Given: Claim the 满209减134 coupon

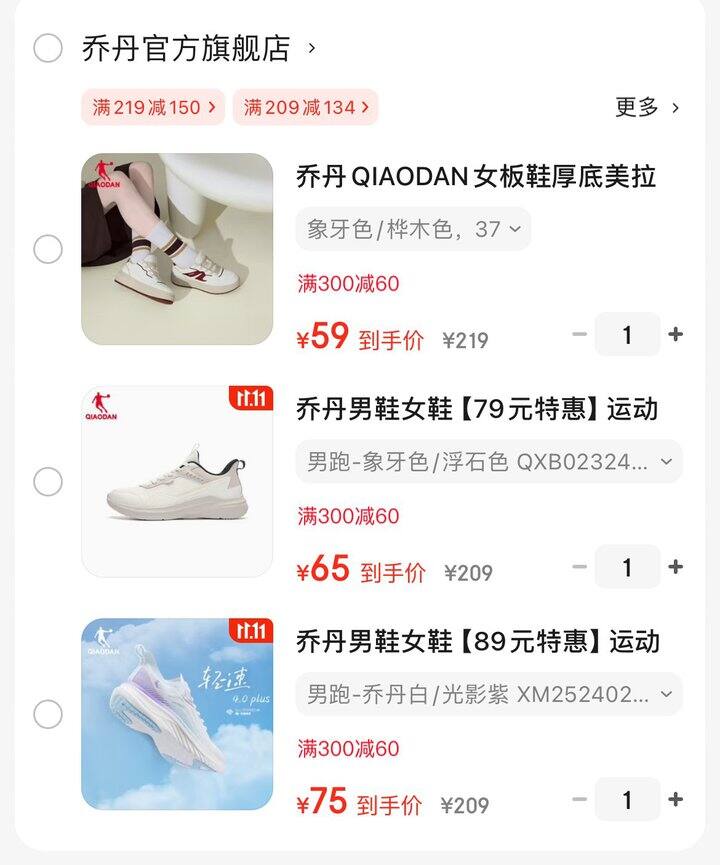Looking at the screenshot, I should pyautogui.click(x=305, y=107).
